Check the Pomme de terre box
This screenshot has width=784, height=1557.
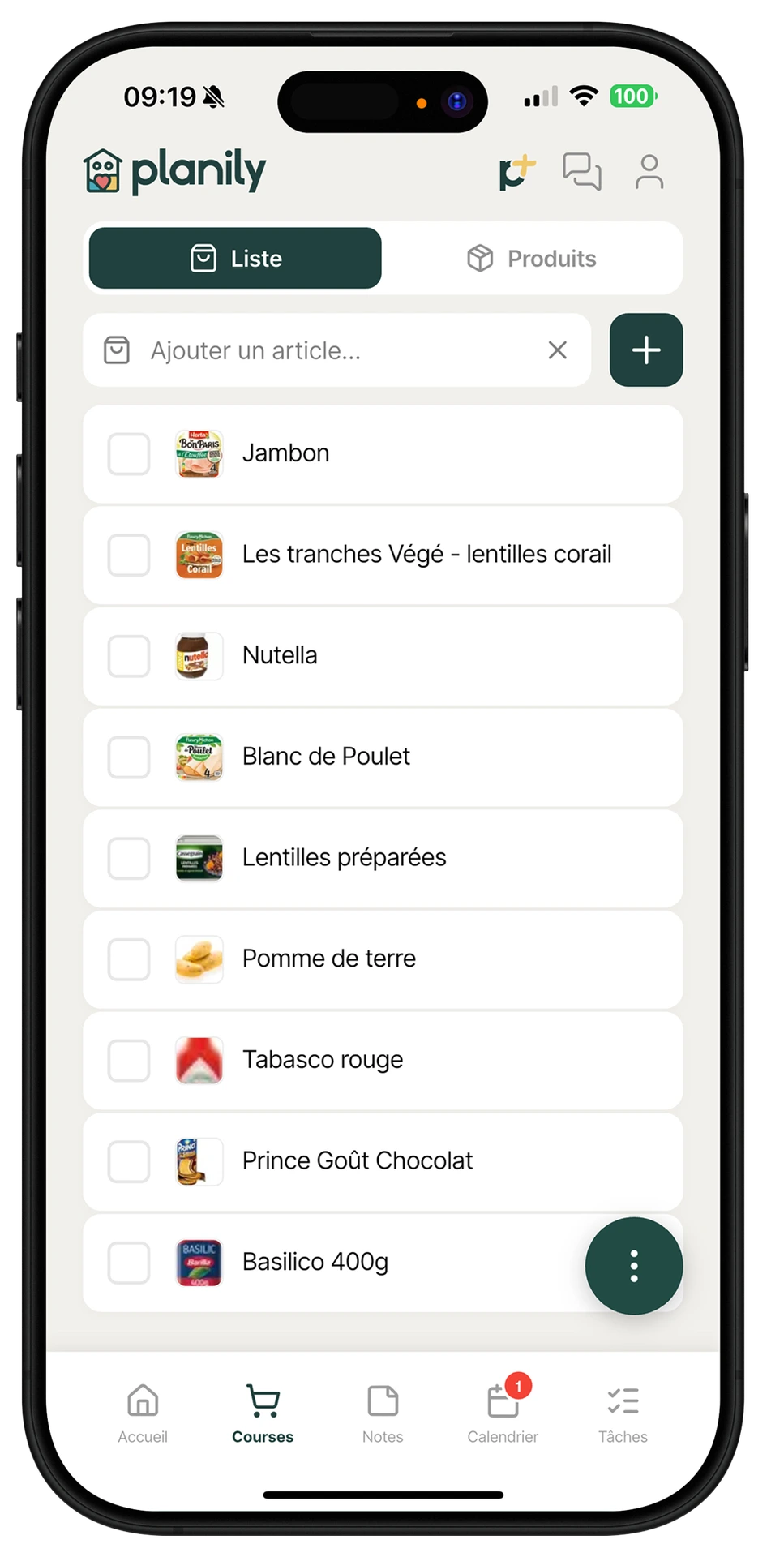coord(129,959)
